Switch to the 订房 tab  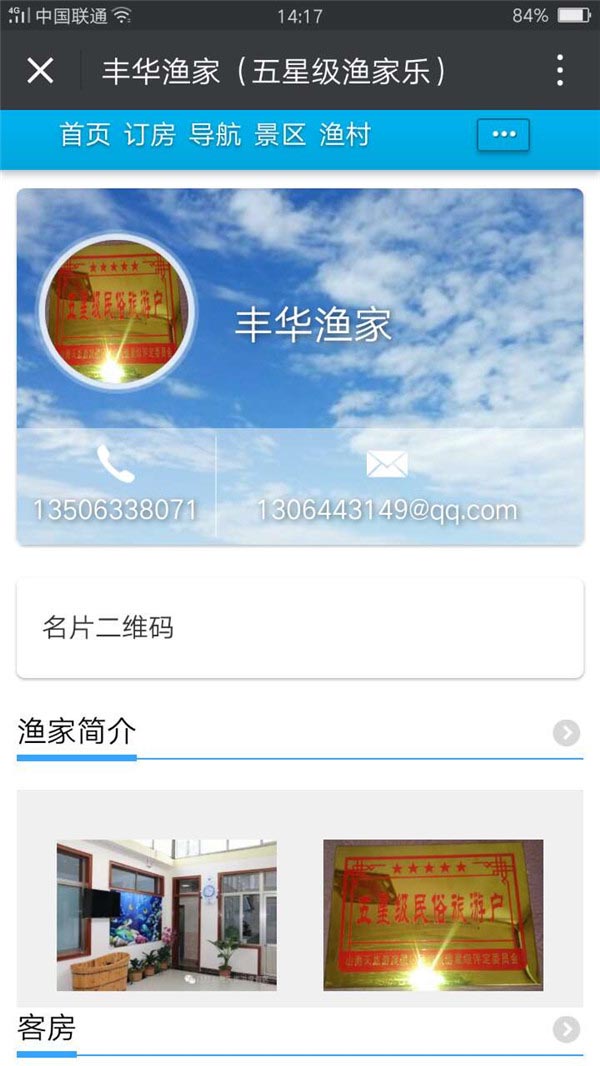pos(150,135)
